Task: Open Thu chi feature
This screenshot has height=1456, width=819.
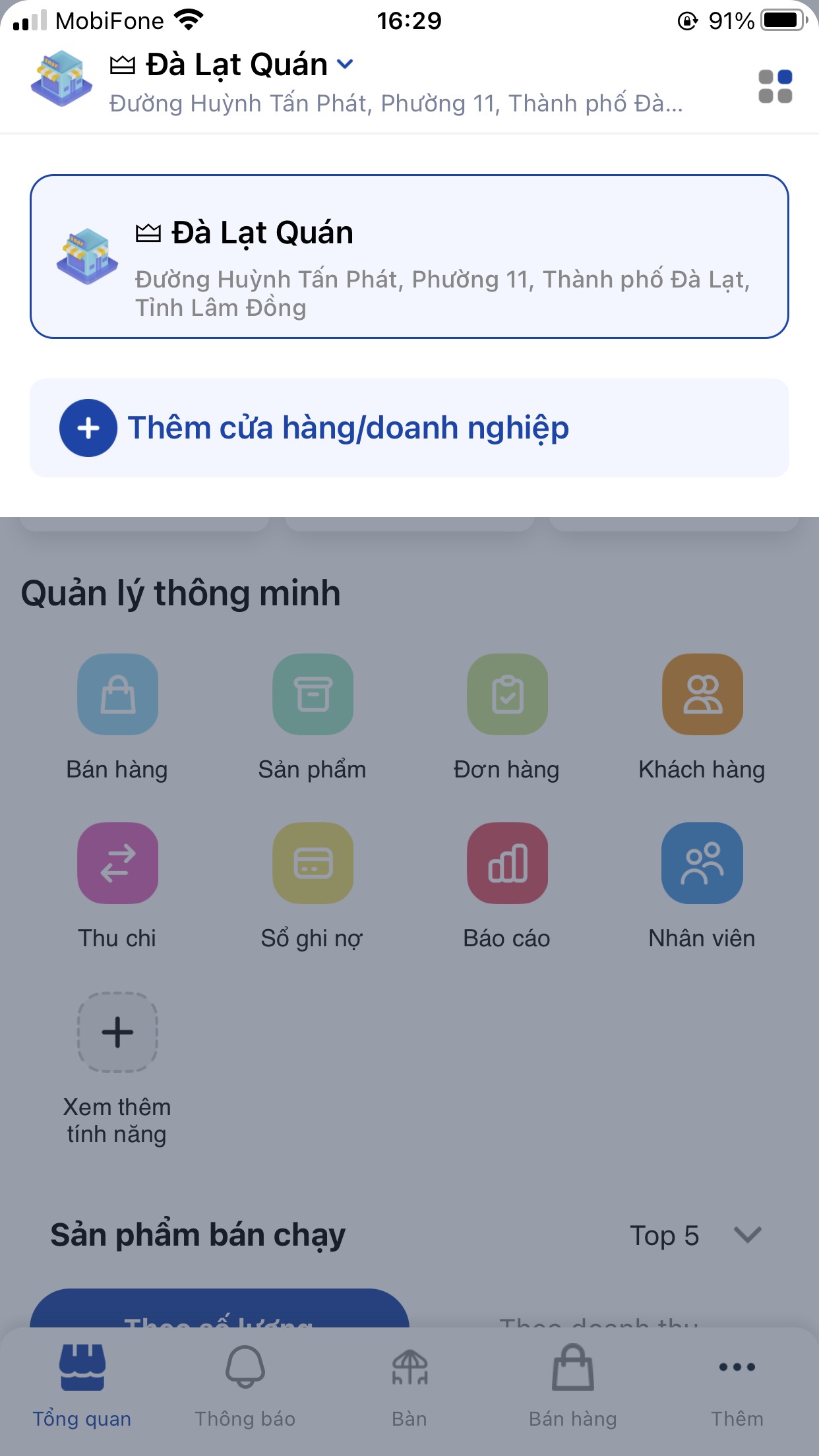Action: point(117,863)
